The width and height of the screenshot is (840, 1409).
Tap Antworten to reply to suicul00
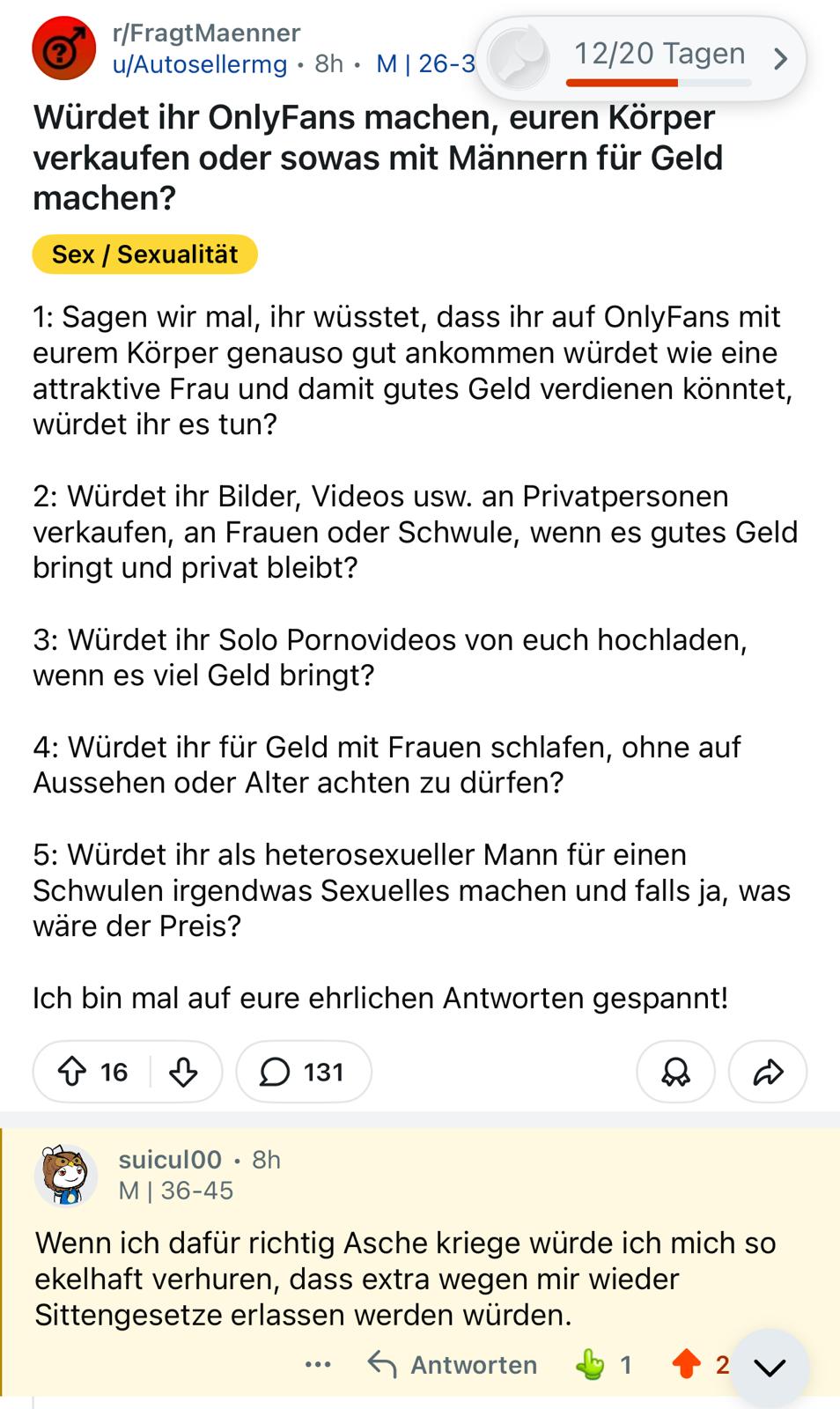coord(453,1365)
